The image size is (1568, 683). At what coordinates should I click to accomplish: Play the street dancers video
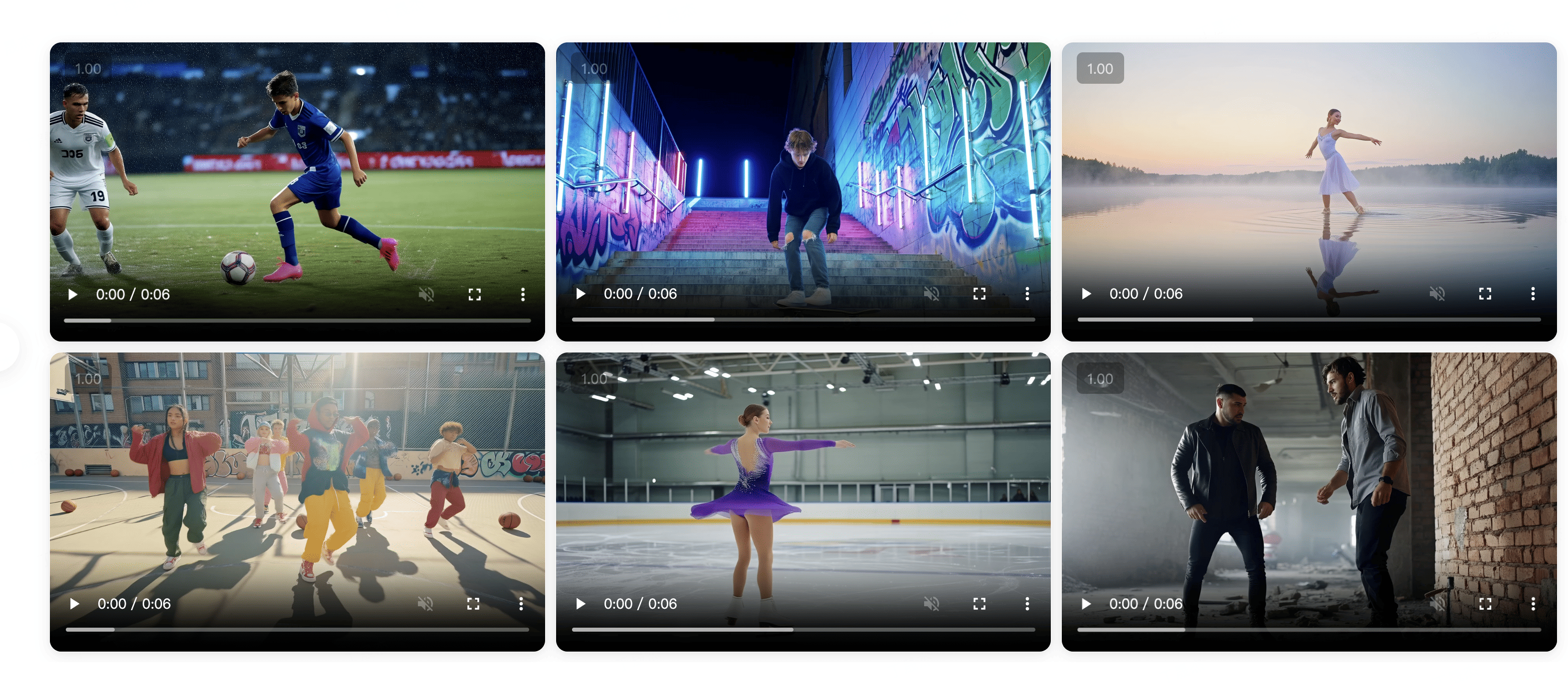pyautogui.click(x=74, y=604)
